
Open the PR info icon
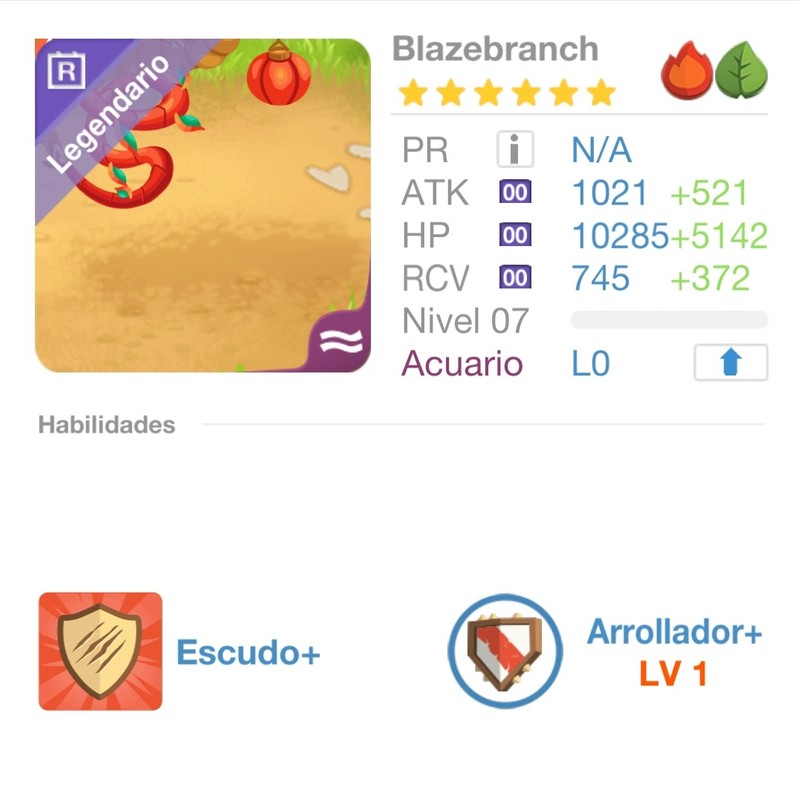pos(515,150)
